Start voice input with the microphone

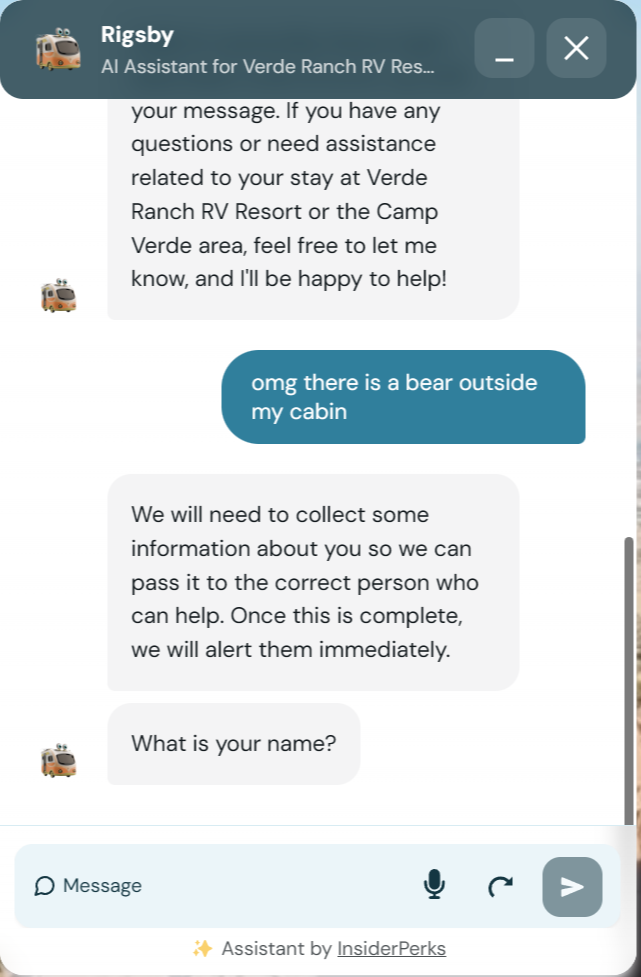pos(434,885)
